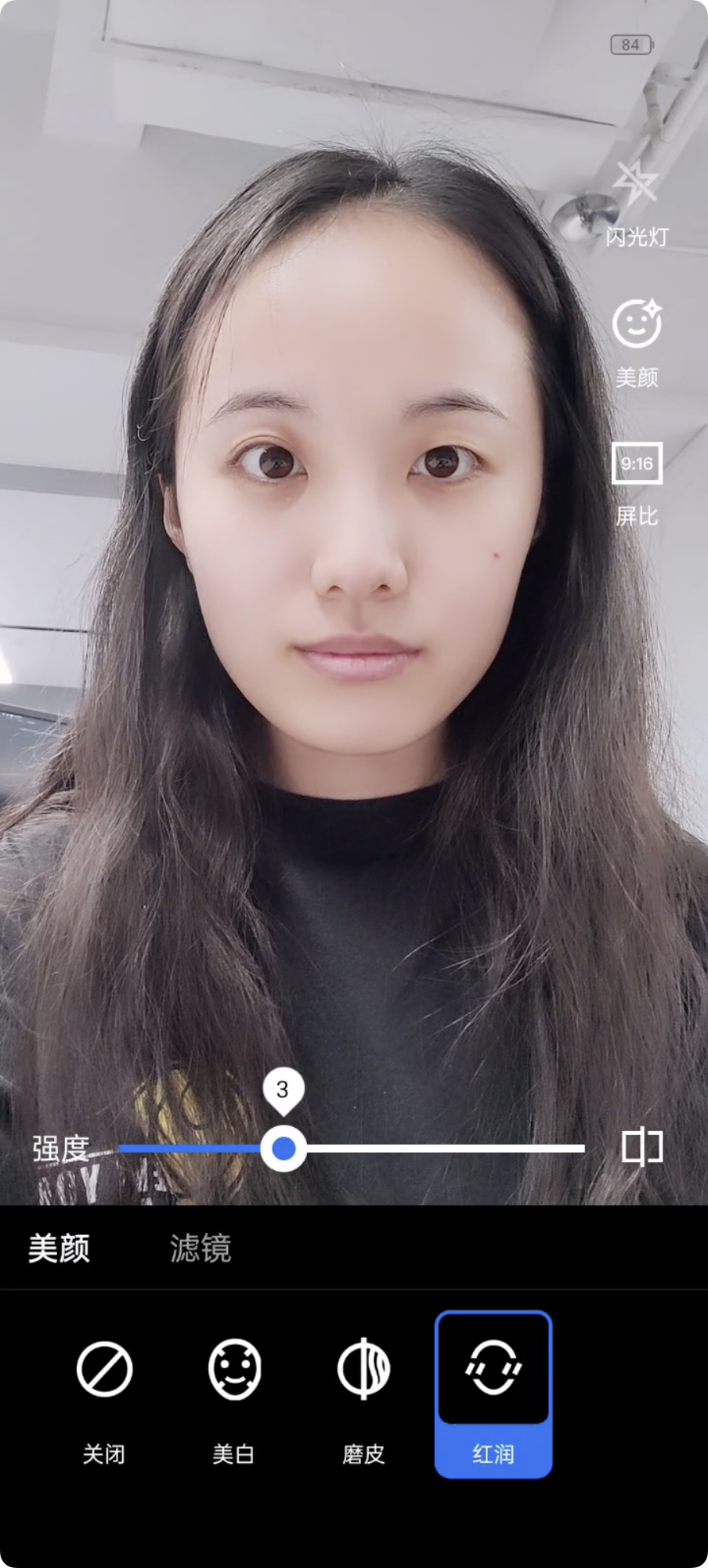This screenshot has width=708, height=1568.
Task: Select the 美颜 tab
Action: click(59, 1248)
